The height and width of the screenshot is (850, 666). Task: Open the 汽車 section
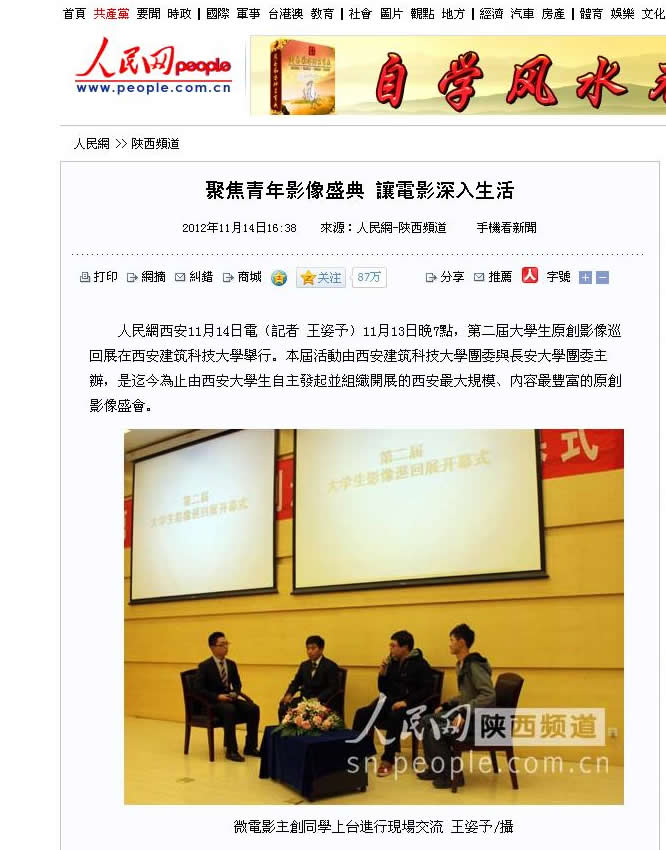(522, 13)
